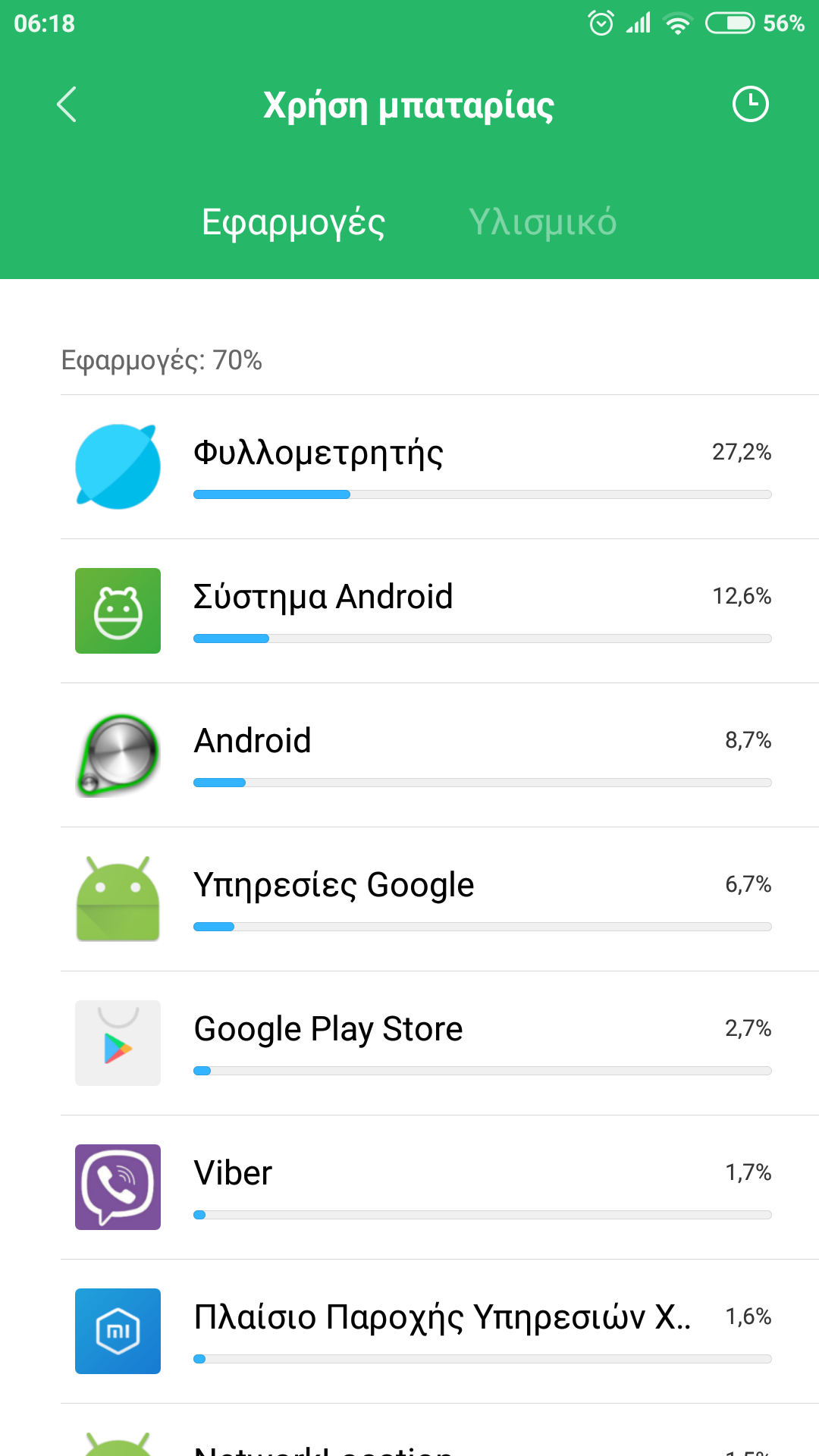
Task: Check Viber battery consumption
Action: (x=440, y=1188)
